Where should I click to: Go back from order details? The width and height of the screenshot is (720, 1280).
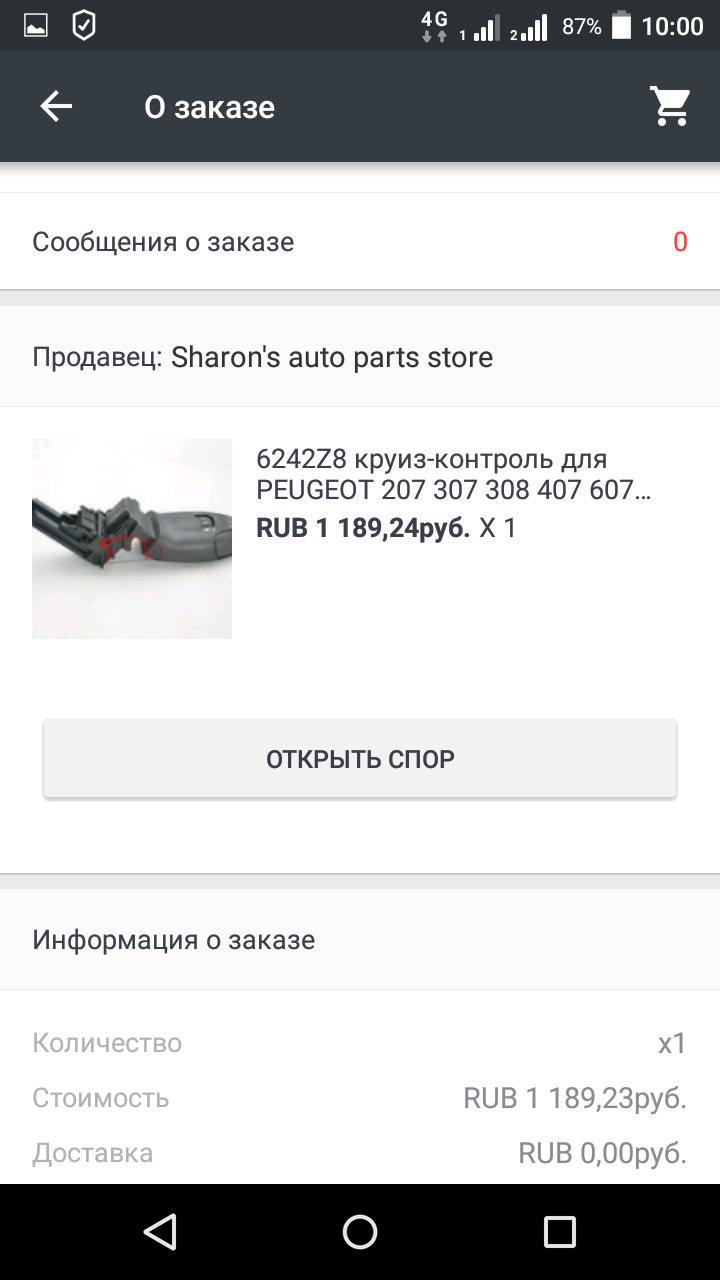[x=56, y=107]
